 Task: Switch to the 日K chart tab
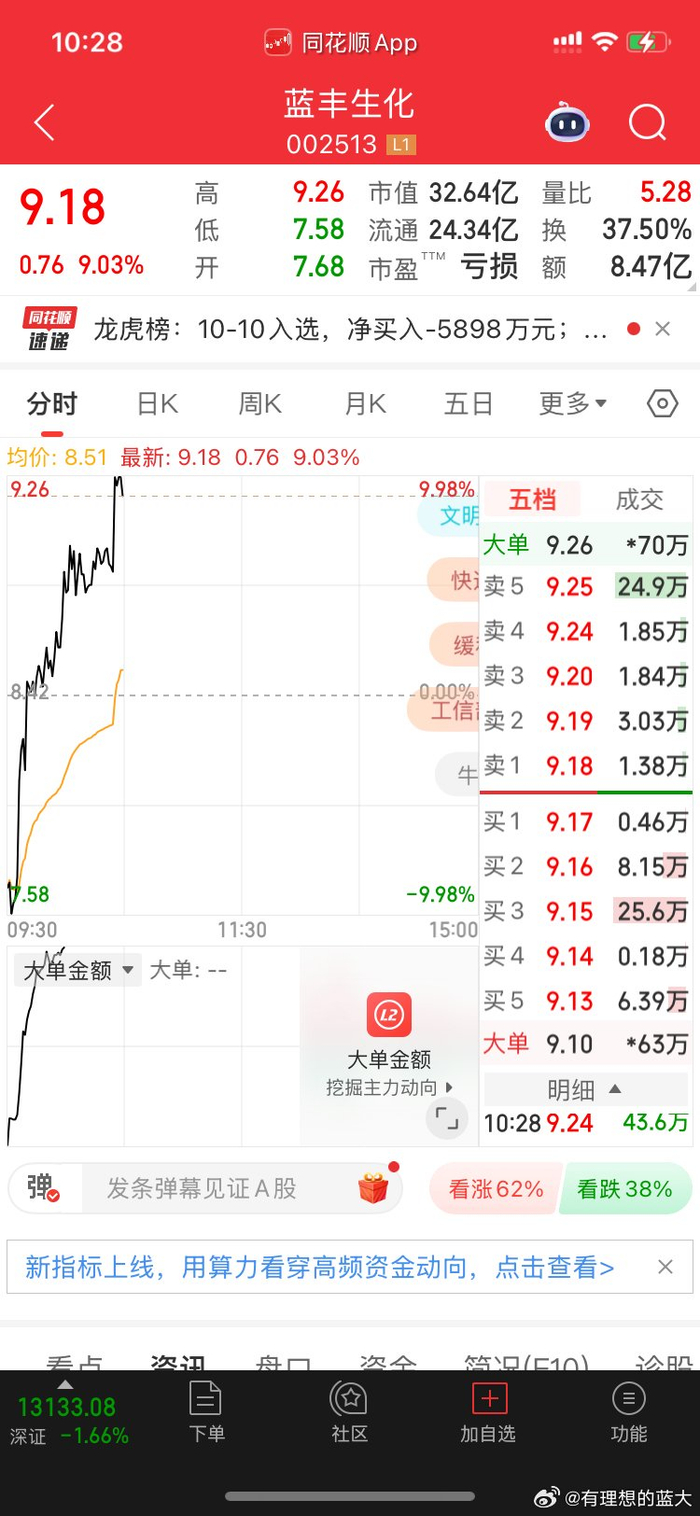pos(157,404)
